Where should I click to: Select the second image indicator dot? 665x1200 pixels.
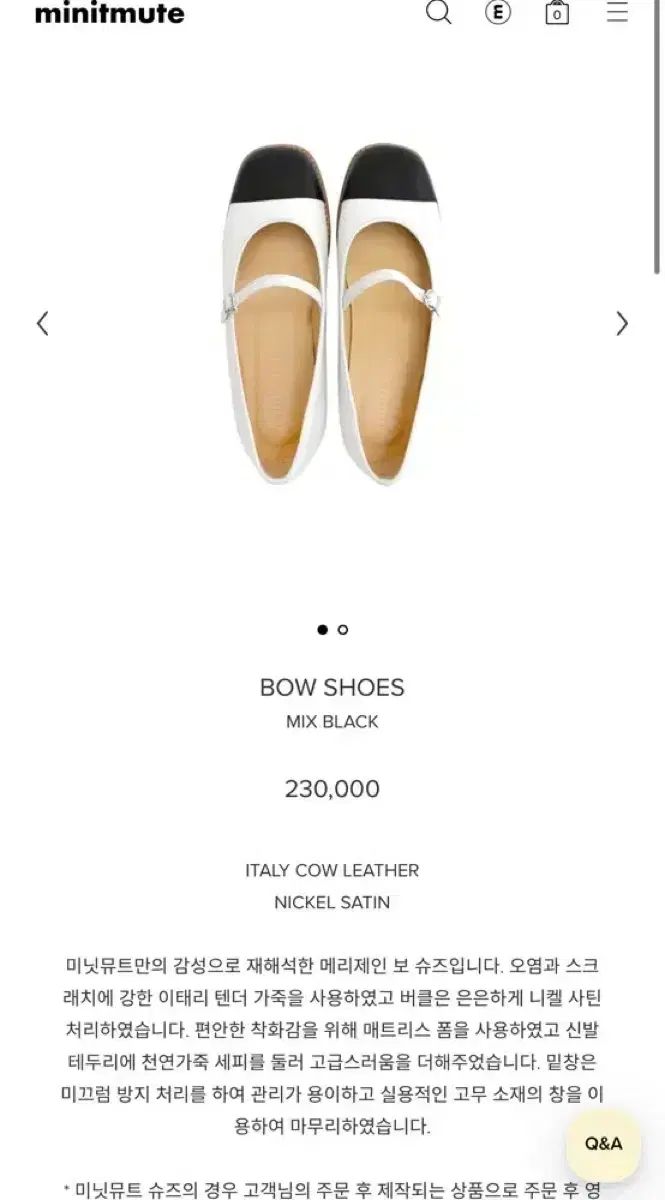tap(343, 630)
